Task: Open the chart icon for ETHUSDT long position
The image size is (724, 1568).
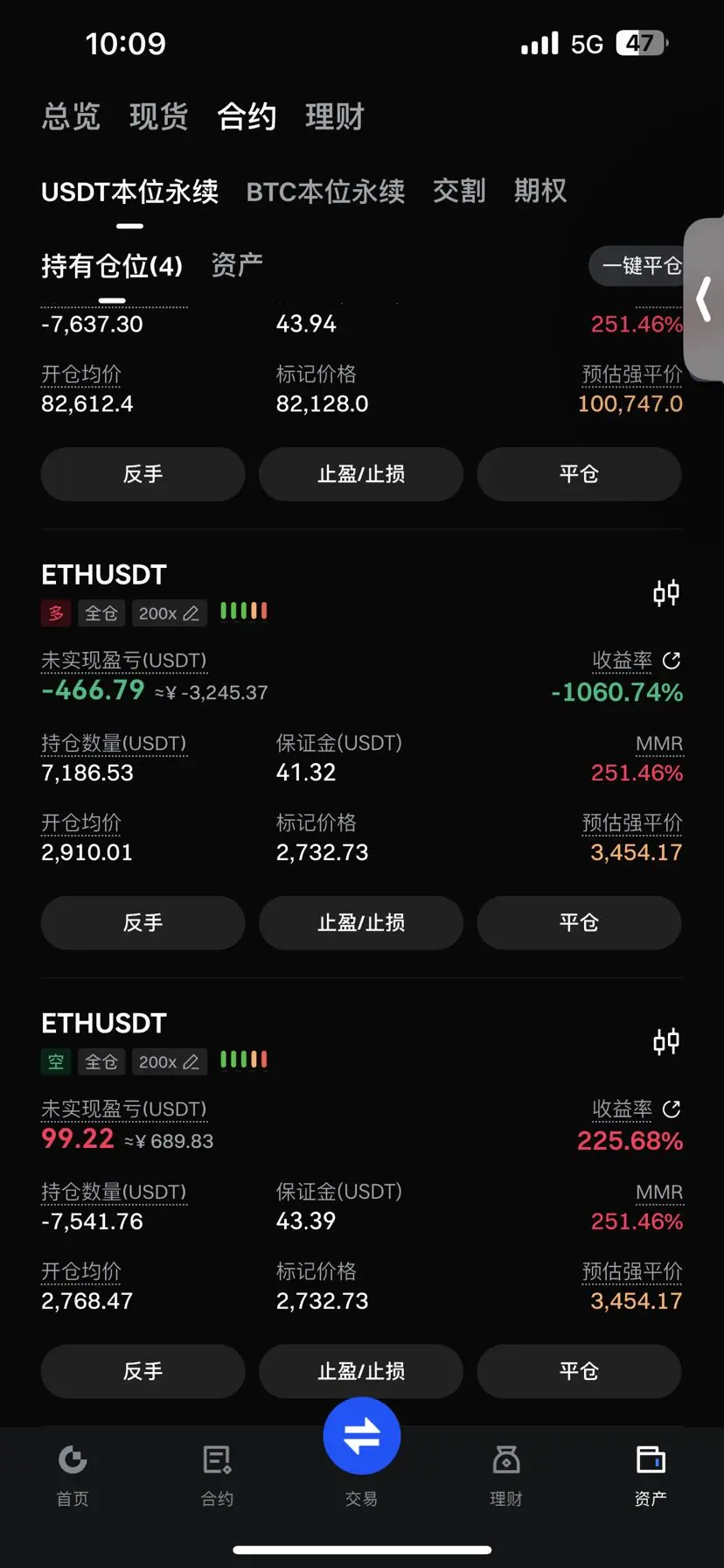Action: click(x=665, y=592)
